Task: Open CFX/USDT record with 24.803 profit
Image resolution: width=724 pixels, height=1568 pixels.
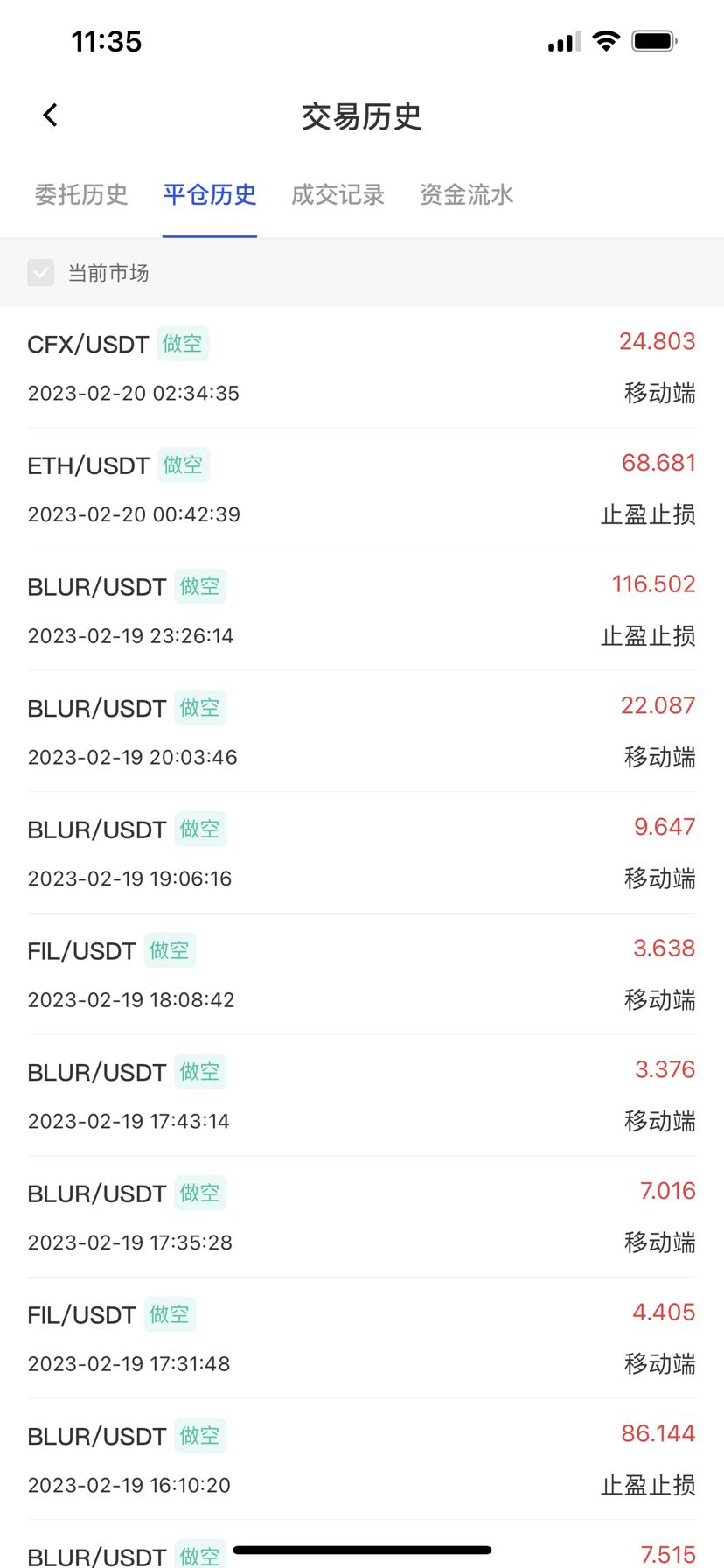Action: pos(362,367)
